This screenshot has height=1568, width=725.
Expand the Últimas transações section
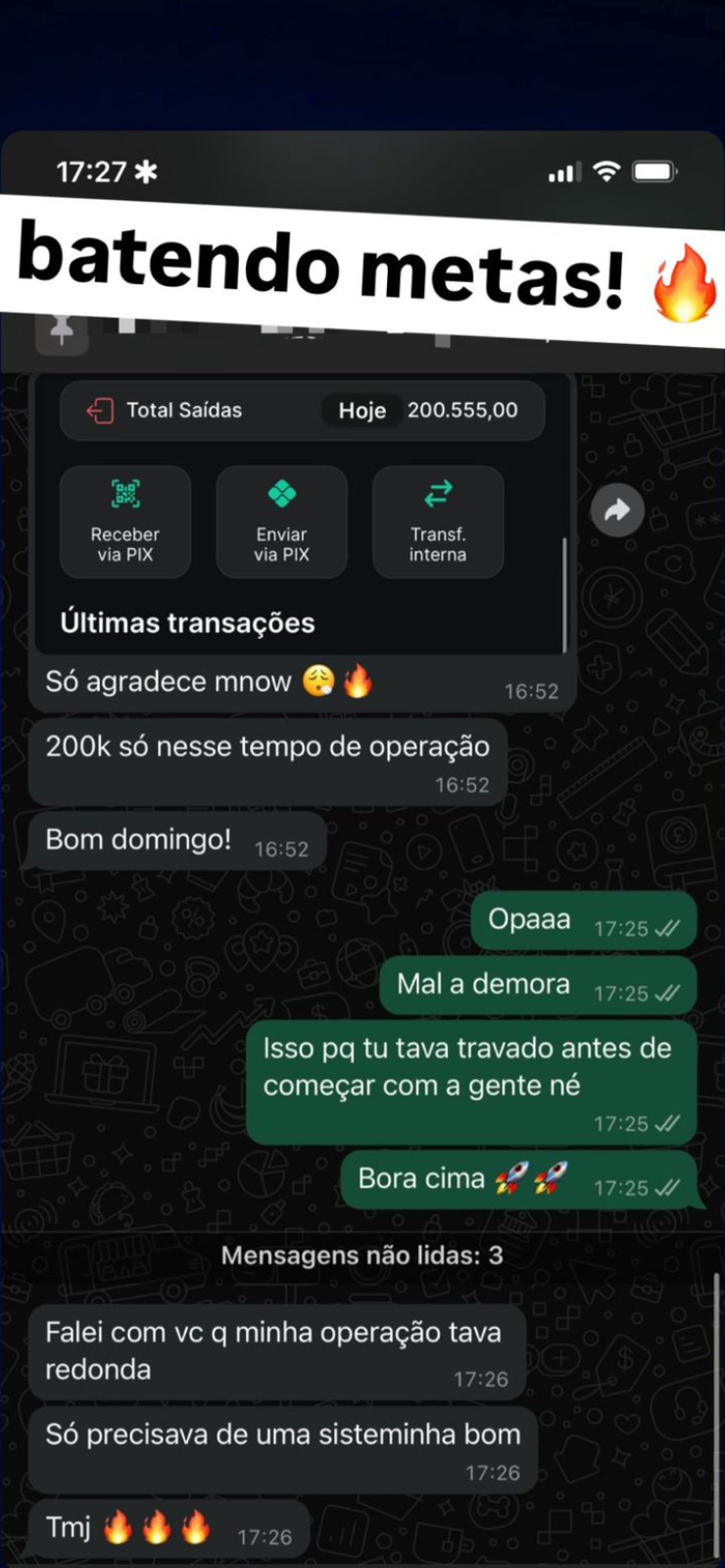pos(187,621)
